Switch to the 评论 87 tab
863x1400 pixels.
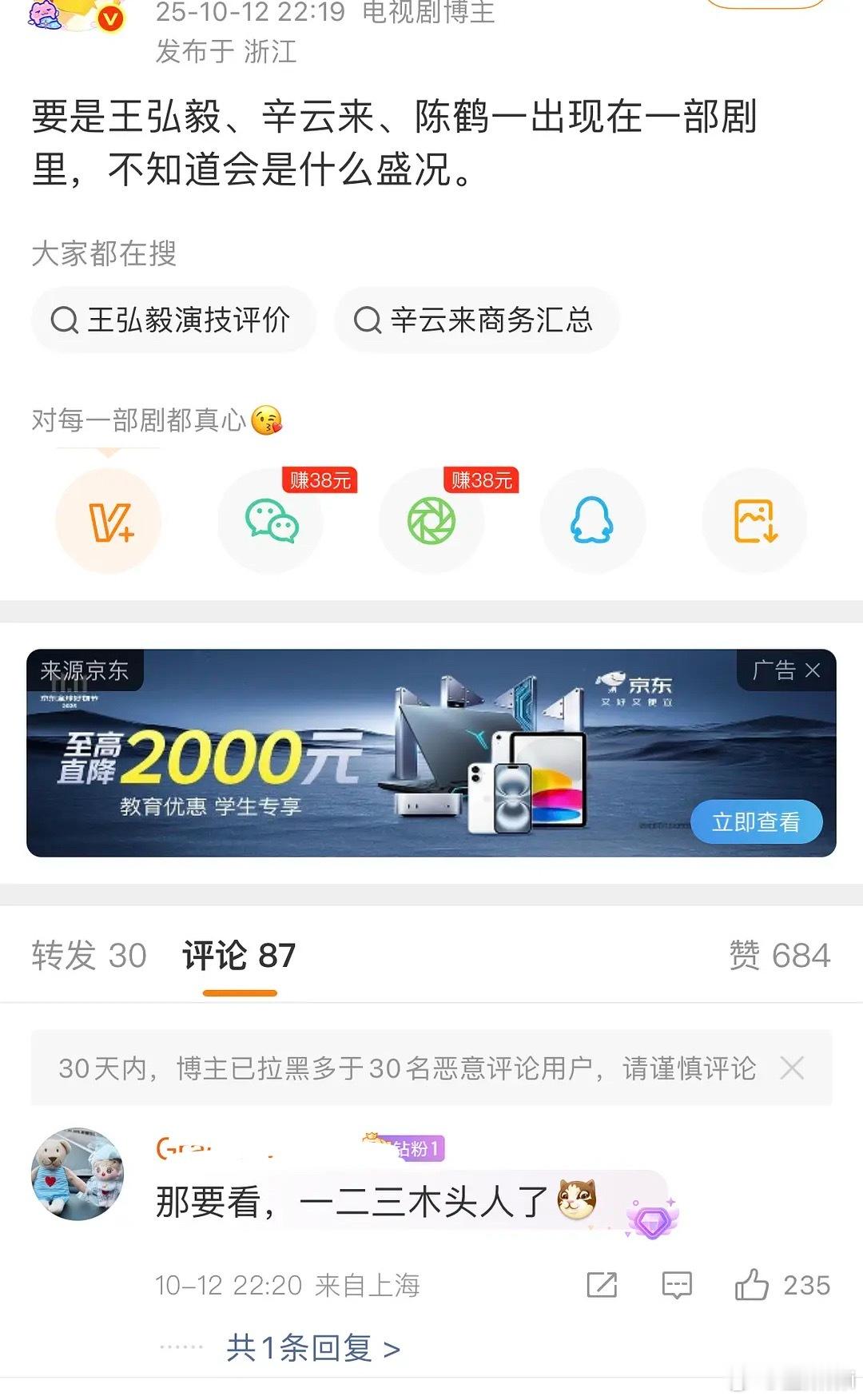(239, 956)
